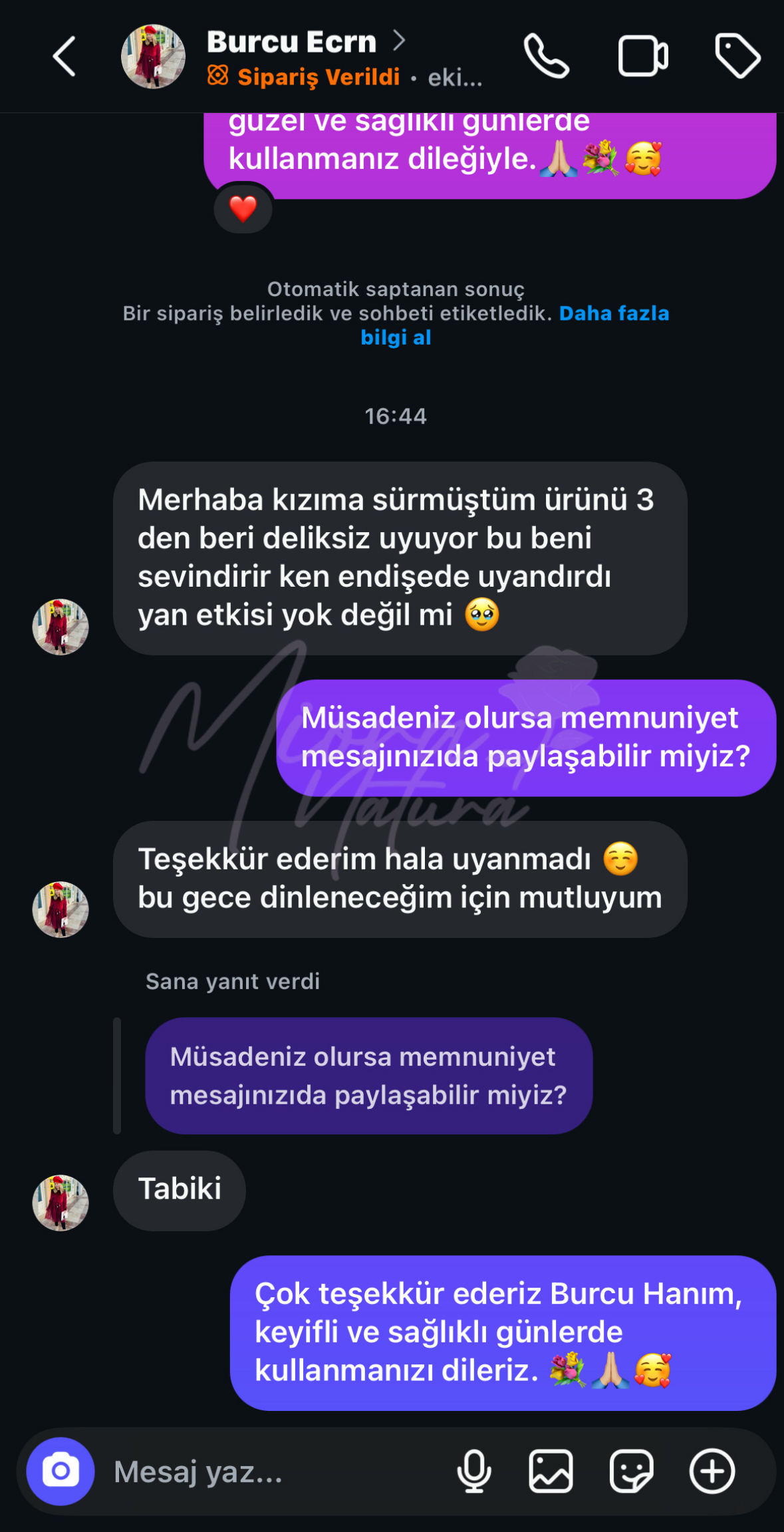Image resolution: width=784 pixels, height=1532 pixels.
Task: Open the sender avatar next to "Tabiki"
Action: click(x=61, y=1203)
